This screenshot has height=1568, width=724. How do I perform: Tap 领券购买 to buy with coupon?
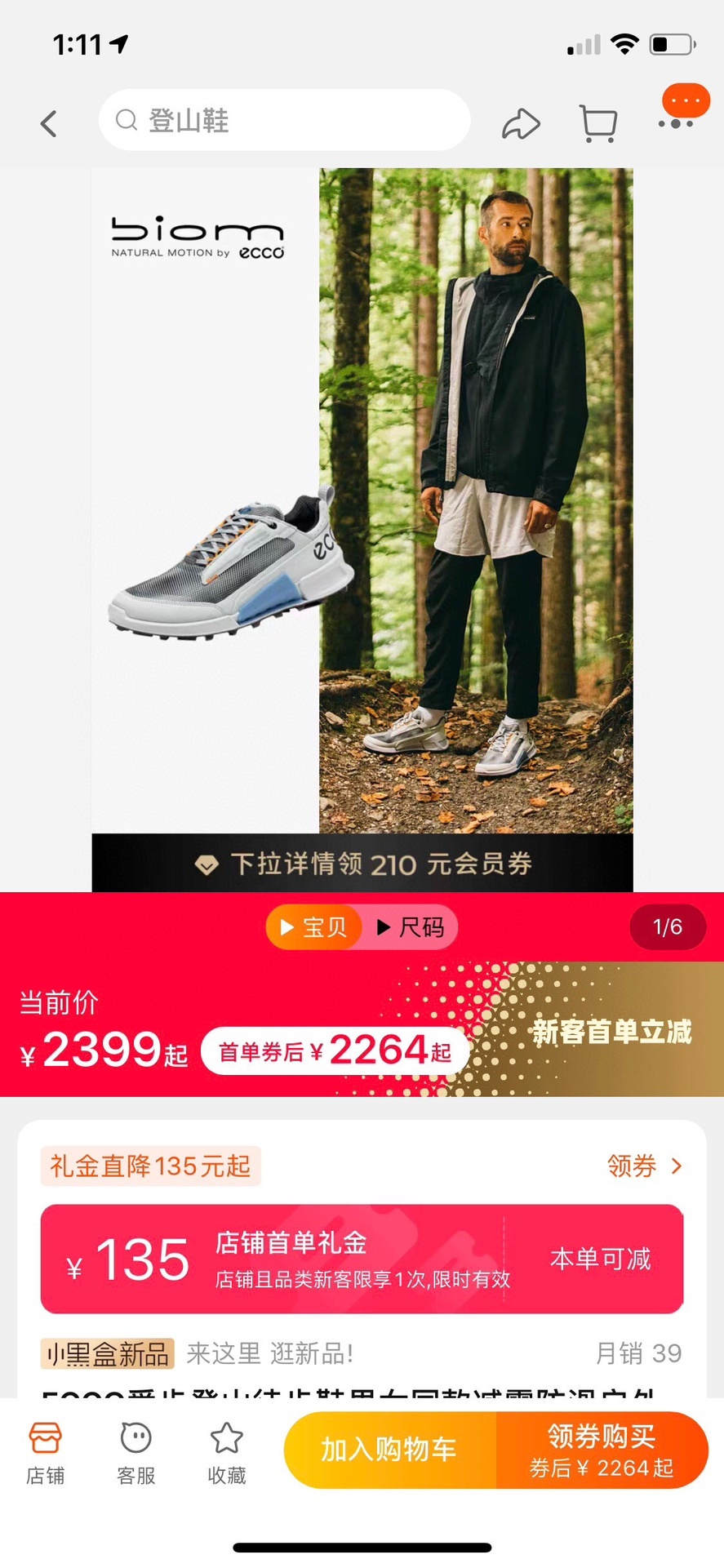pos(602,1450)
